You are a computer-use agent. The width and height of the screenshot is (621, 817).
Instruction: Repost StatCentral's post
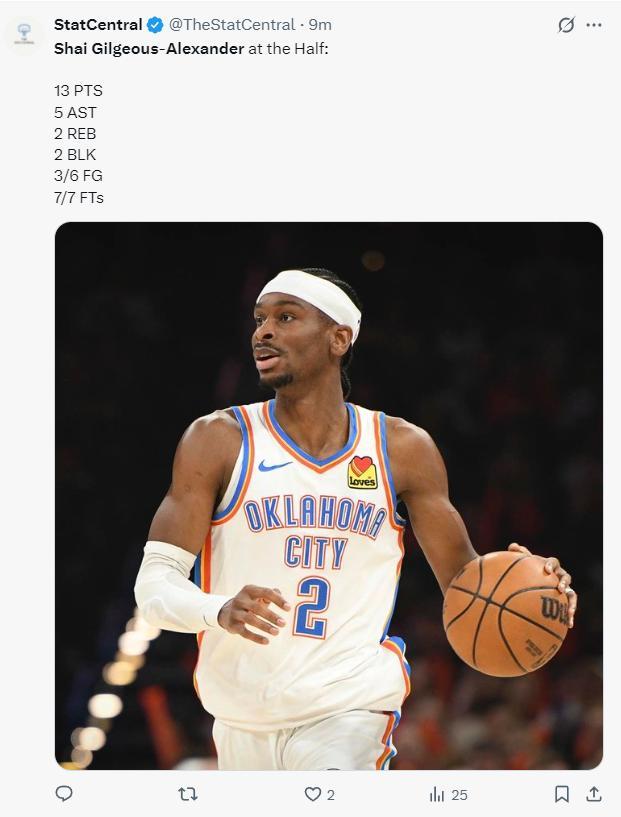[x=187, y=794]
